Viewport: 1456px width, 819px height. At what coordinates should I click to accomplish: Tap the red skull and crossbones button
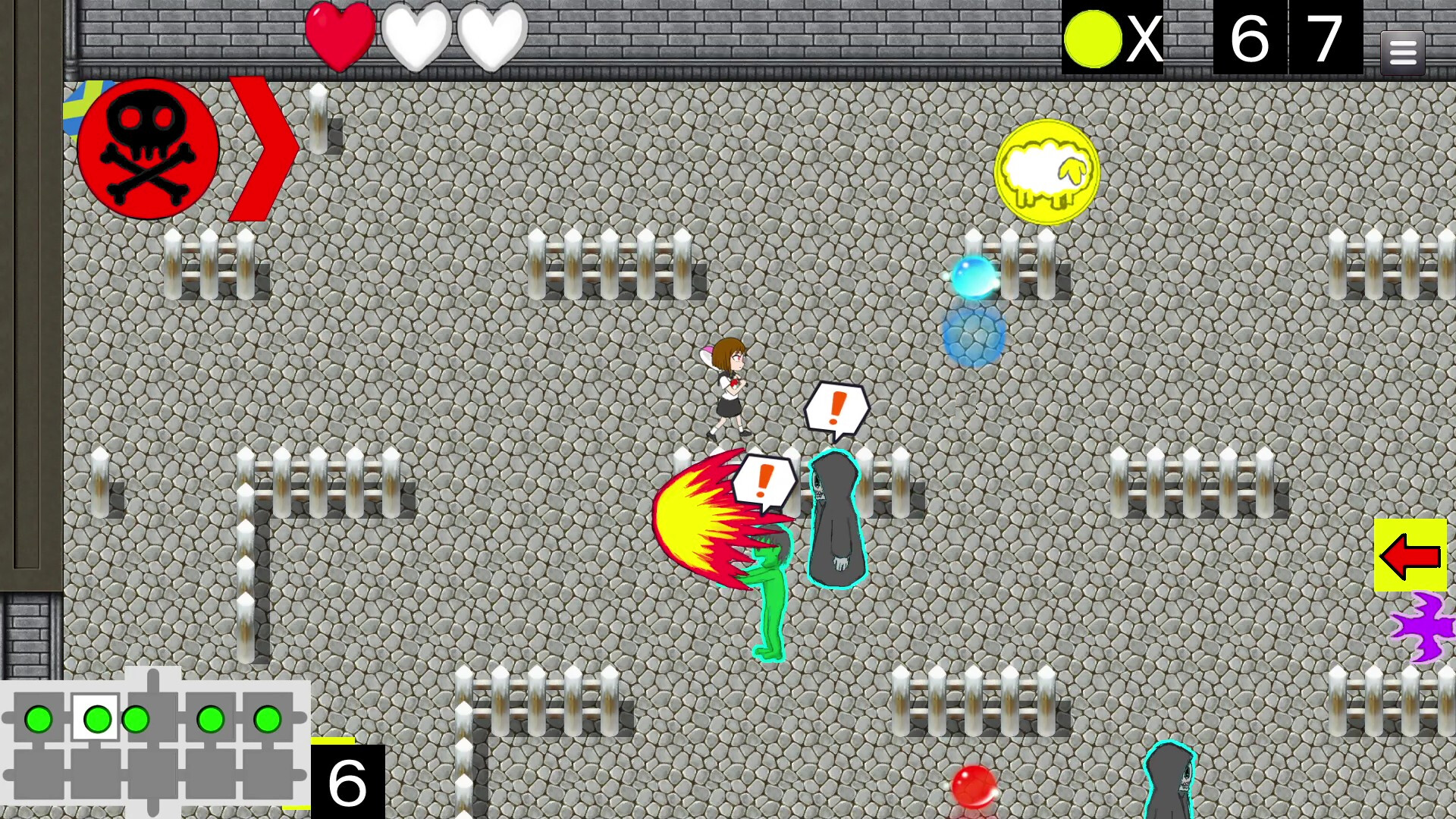(148, 149)
